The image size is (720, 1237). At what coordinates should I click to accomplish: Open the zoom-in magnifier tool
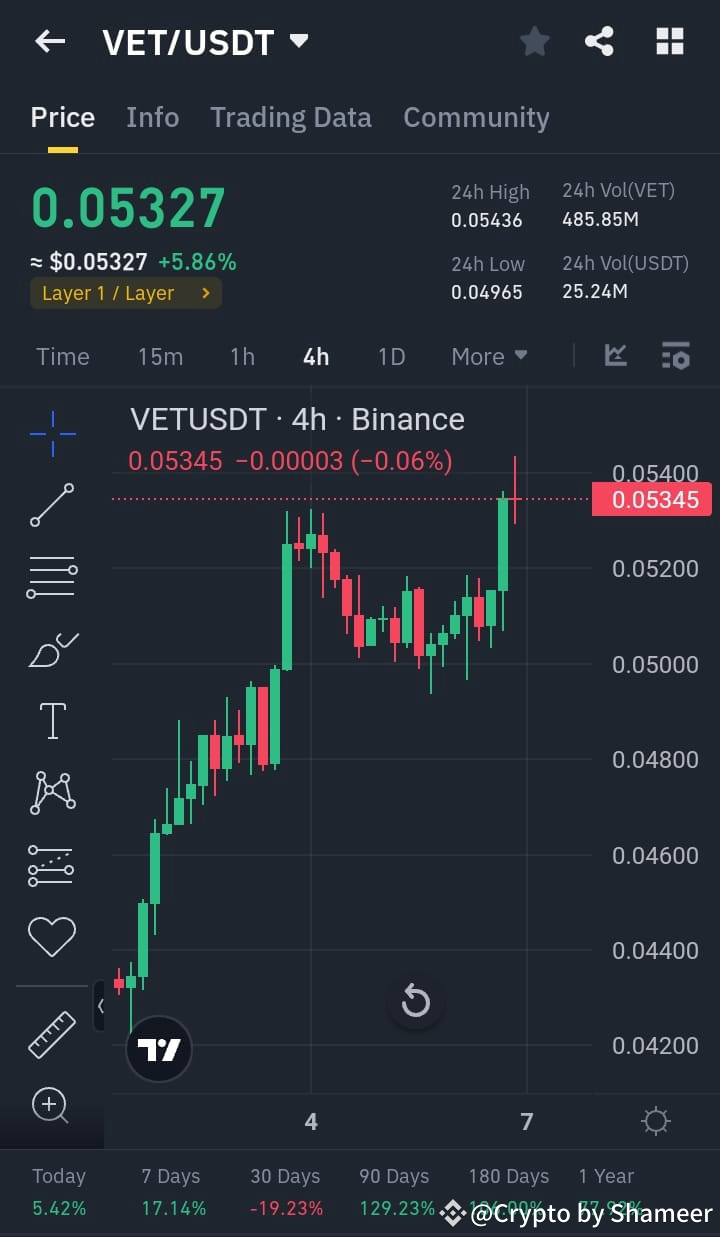click(x=51, y=1105)
